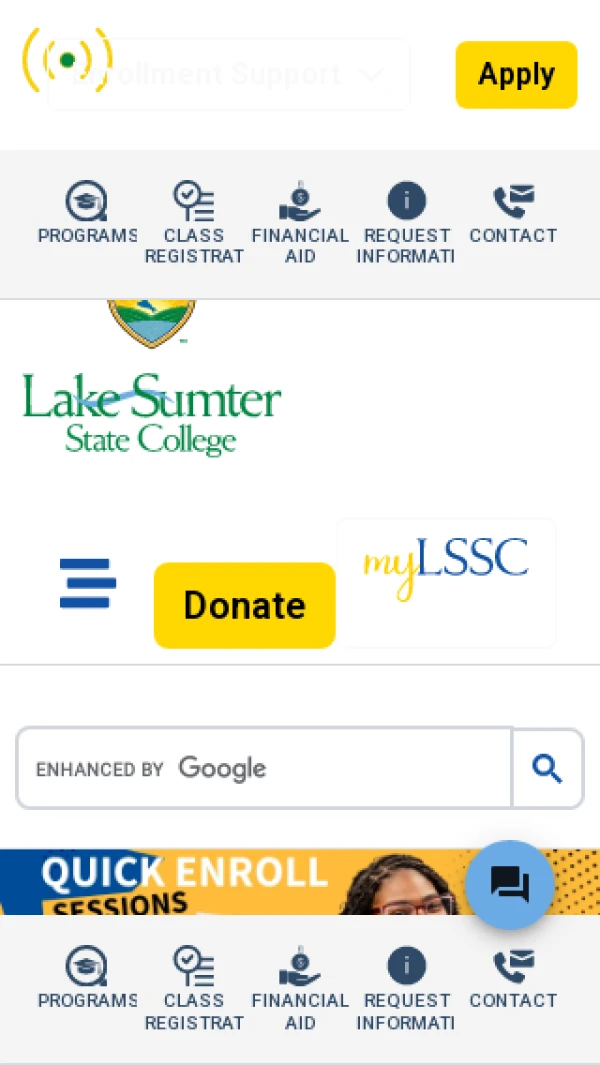This screenshot has height=1065, width=600.
Task: Open the Quick Enroll Sessions banner
Action: 230,882
